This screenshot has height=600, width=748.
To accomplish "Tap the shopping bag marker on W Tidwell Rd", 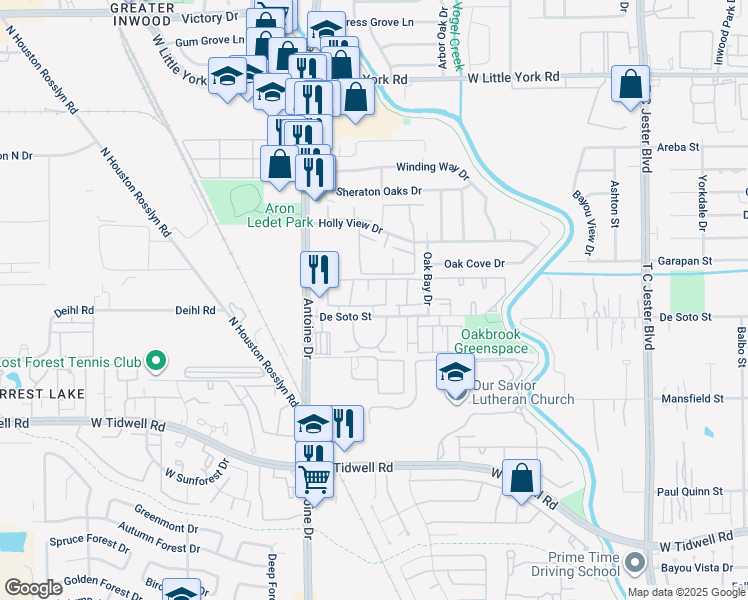I will [x=521, y=480].
